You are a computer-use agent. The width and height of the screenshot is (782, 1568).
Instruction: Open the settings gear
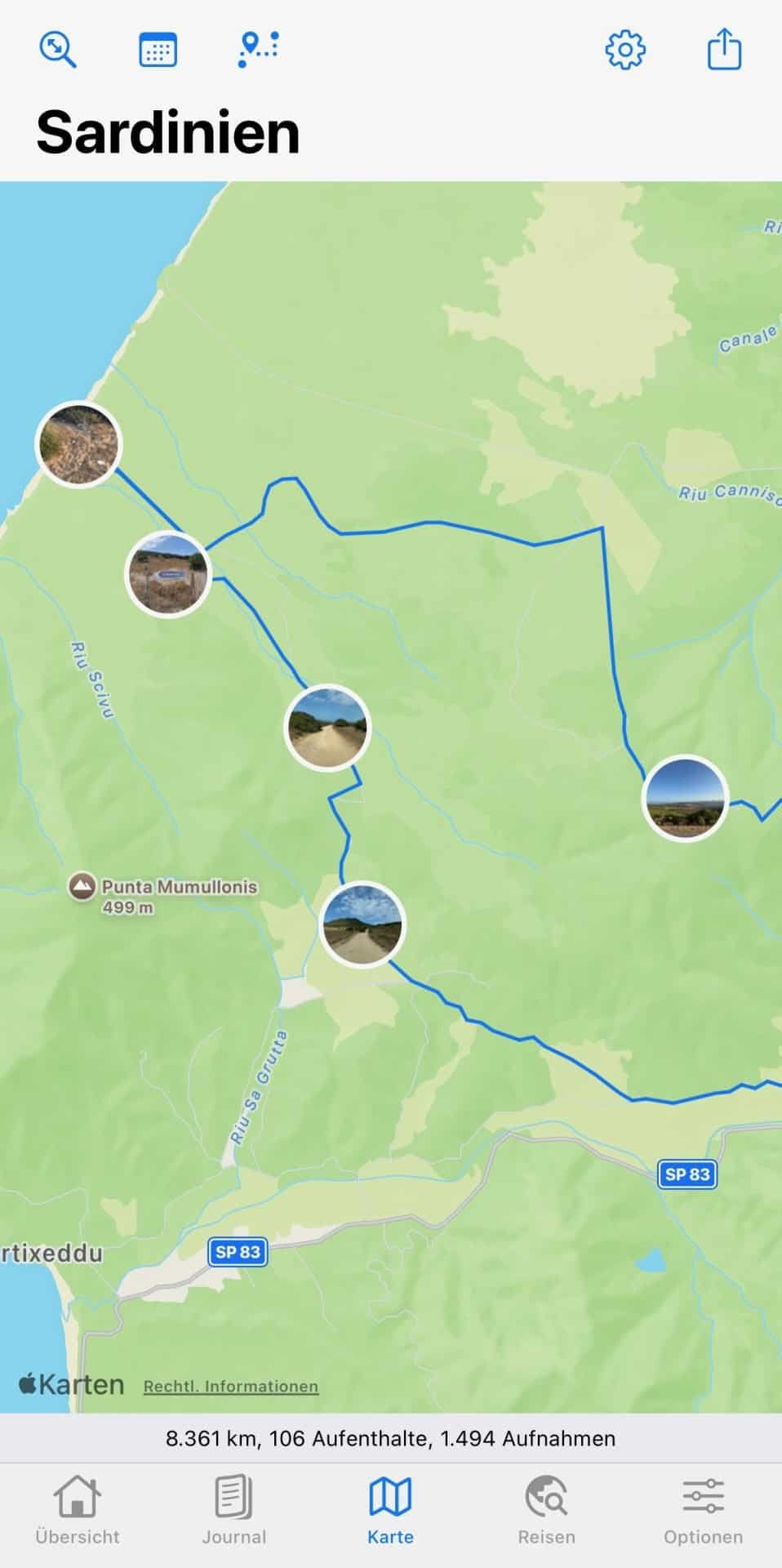pyautogui.click(x=624, y=50)
